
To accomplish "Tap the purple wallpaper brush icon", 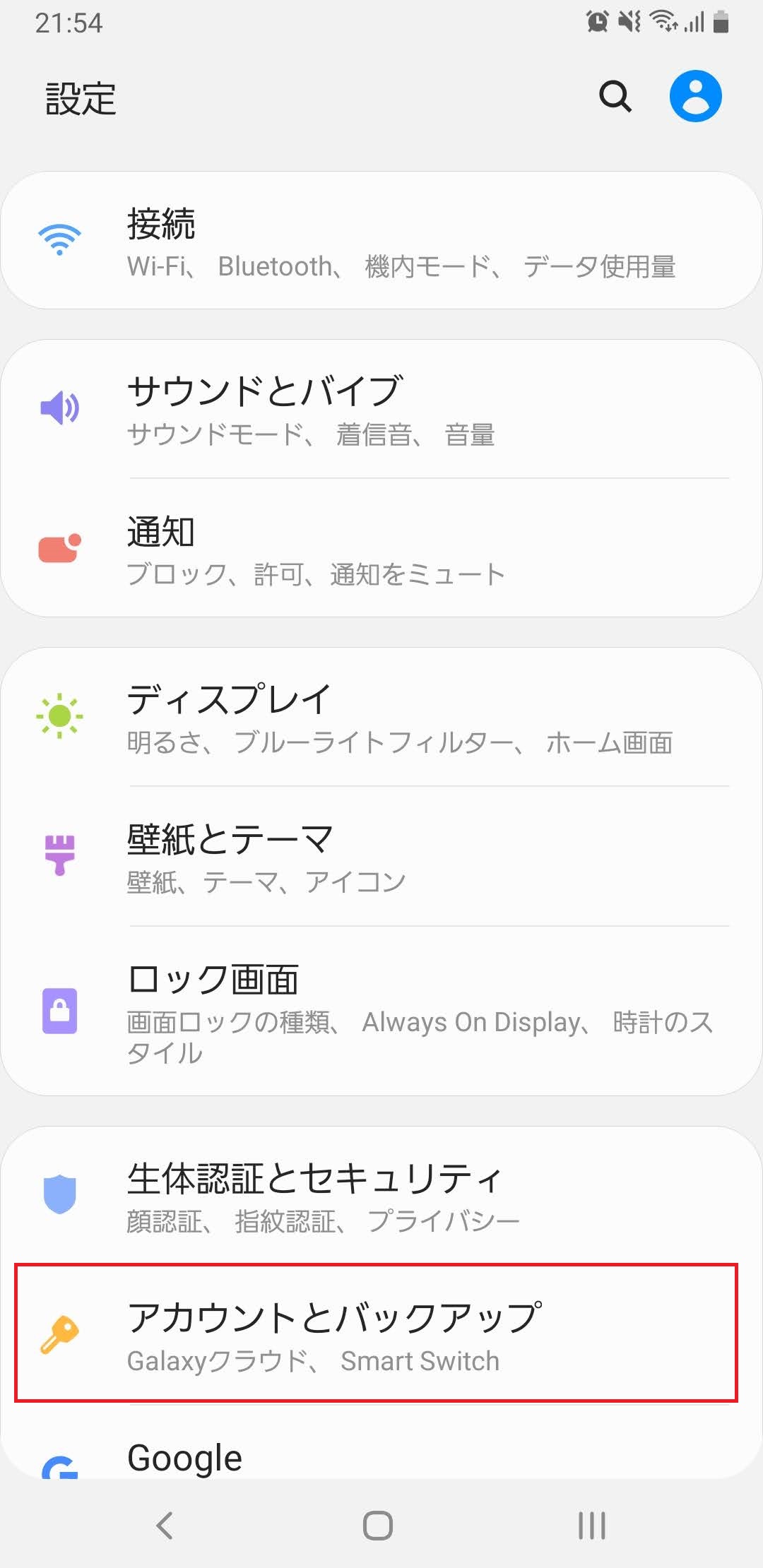I will (59, 853).
